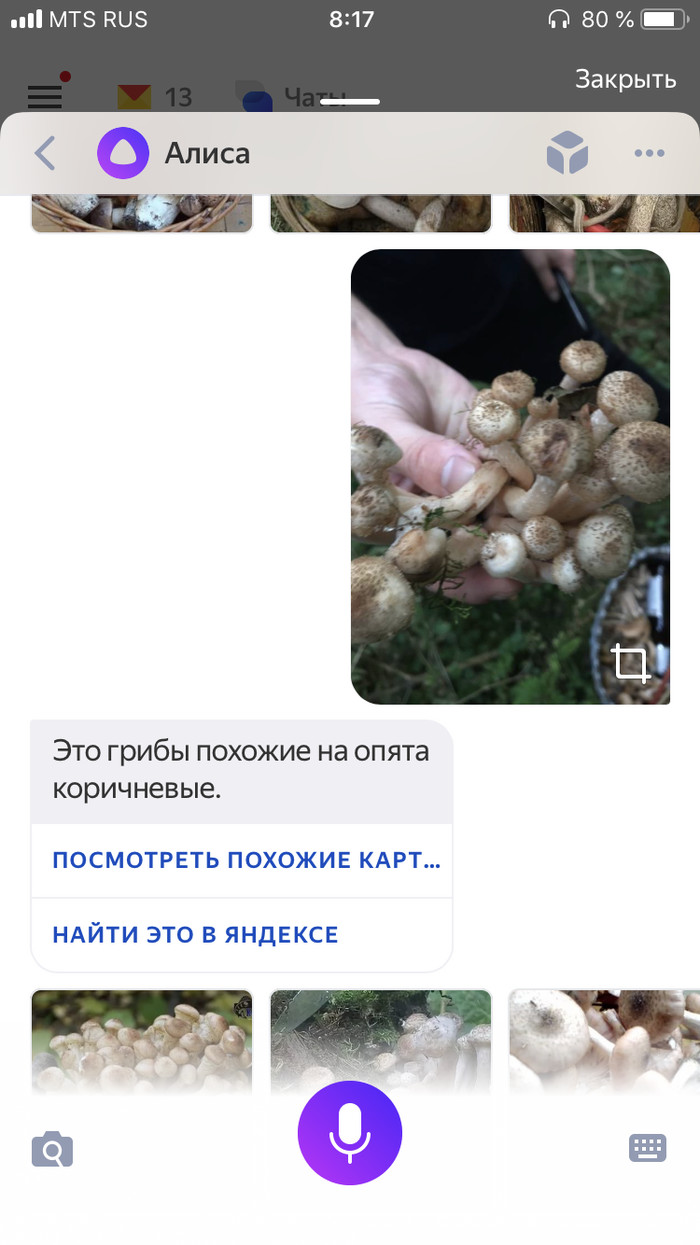Tap Закрыть to close the panel
The width and height of the screenshot is (700, 1245).
tap(625, 79)
